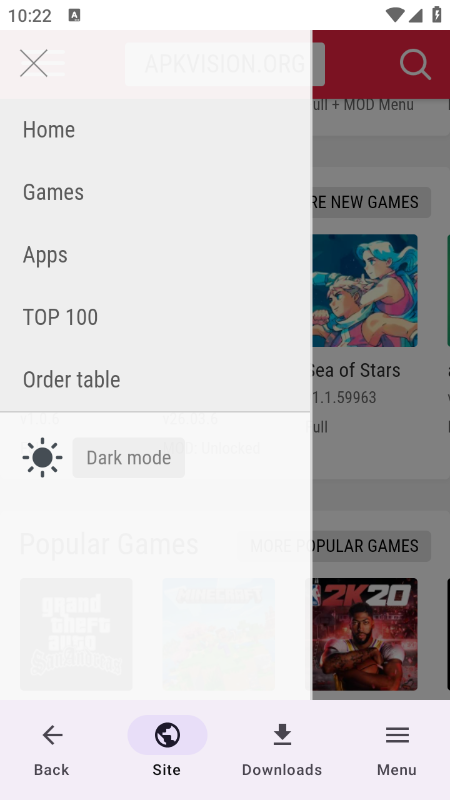Close the side drawer menu
450x800 pixels.
pyautogui.click(x=34, y=63)
